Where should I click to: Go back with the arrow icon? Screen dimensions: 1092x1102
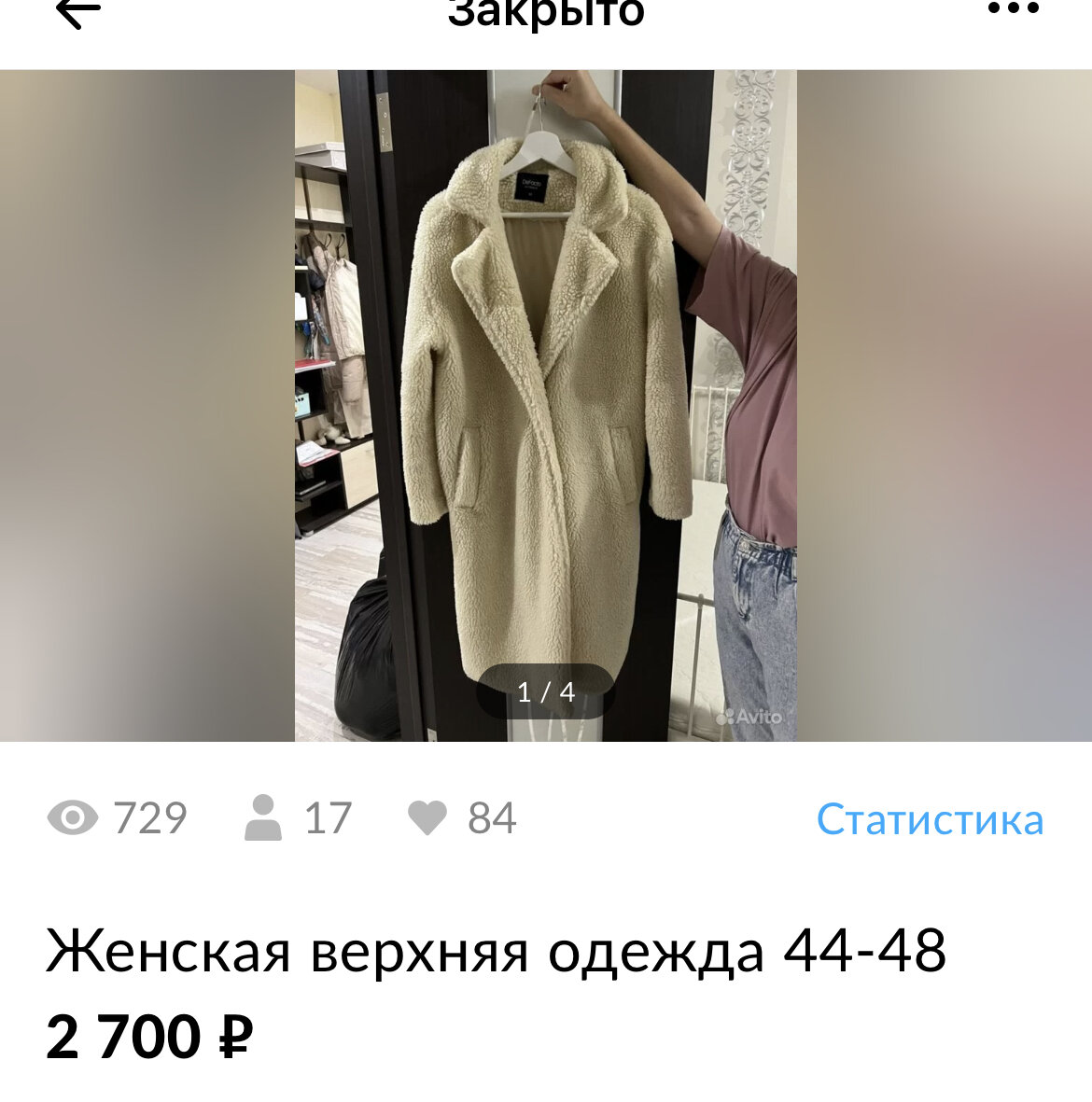coord(78,13)
